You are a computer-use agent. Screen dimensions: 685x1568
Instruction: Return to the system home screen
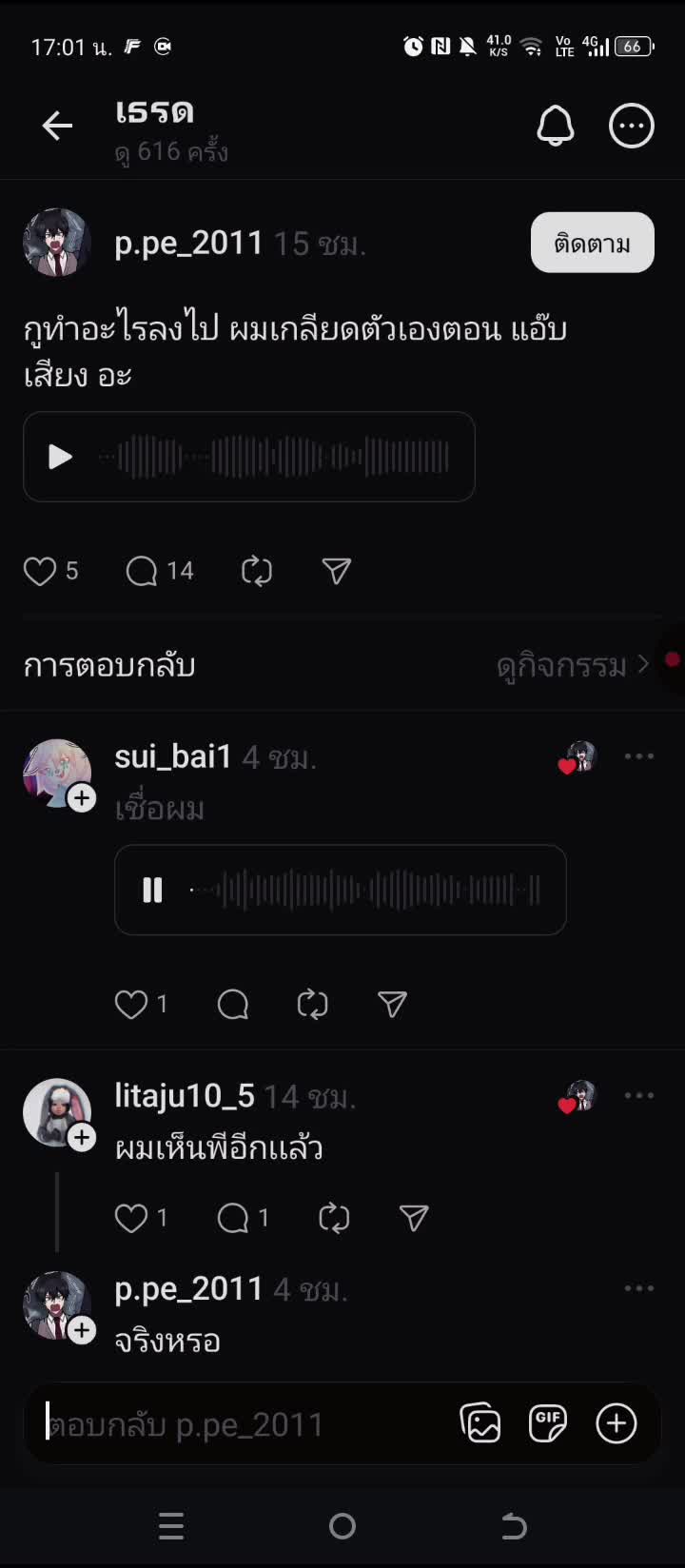(x=342, y=1526)
